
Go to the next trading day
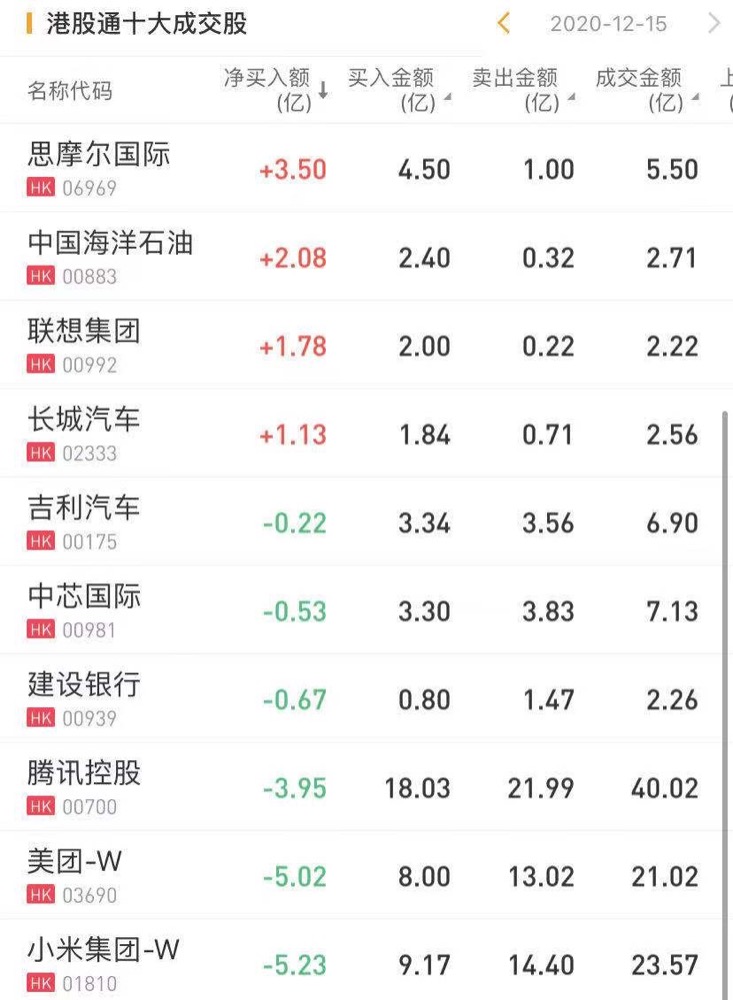coord(714,23)
